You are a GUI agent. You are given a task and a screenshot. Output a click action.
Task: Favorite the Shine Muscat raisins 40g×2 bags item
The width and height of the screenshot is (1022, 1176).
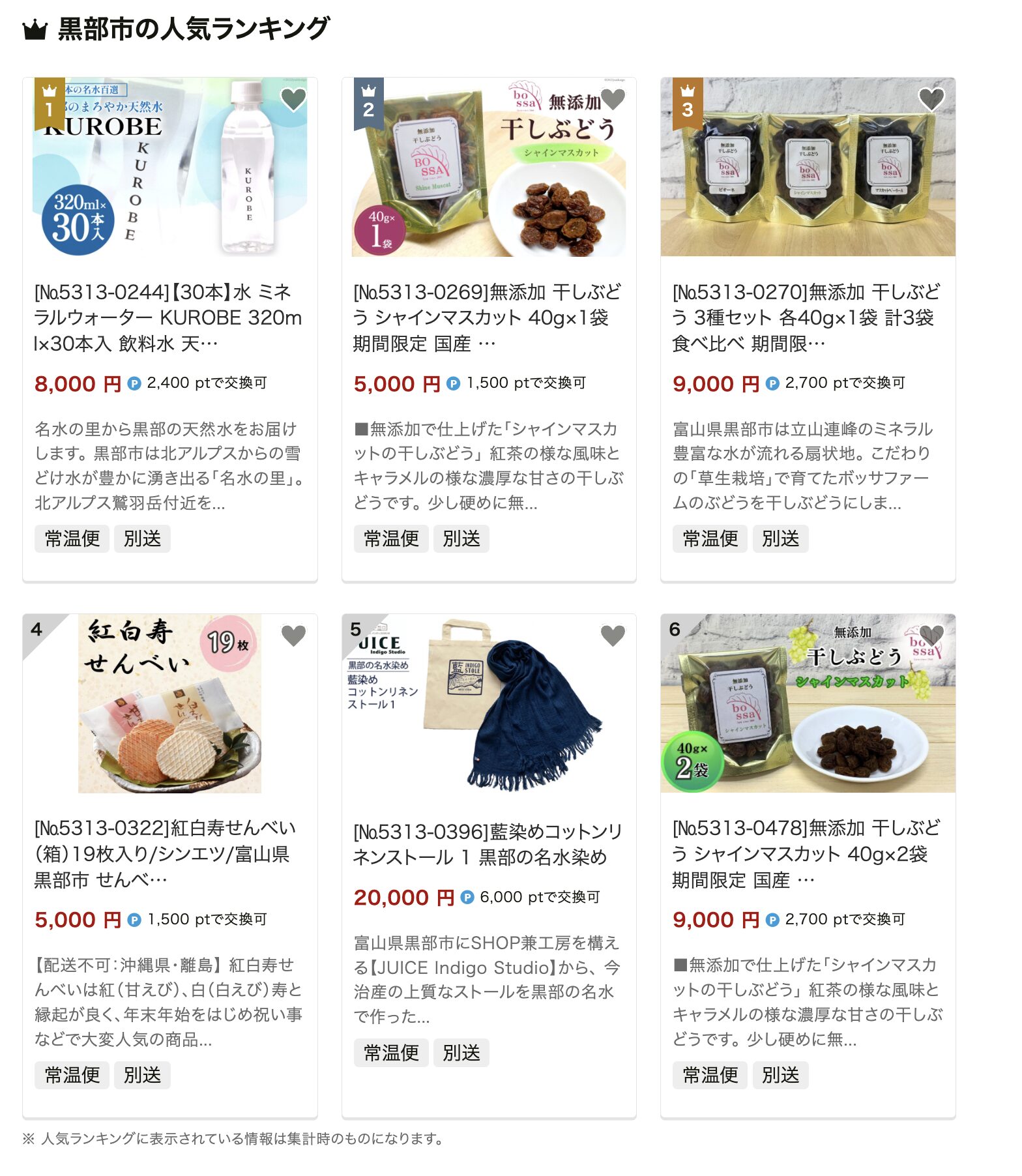point(931,636)
